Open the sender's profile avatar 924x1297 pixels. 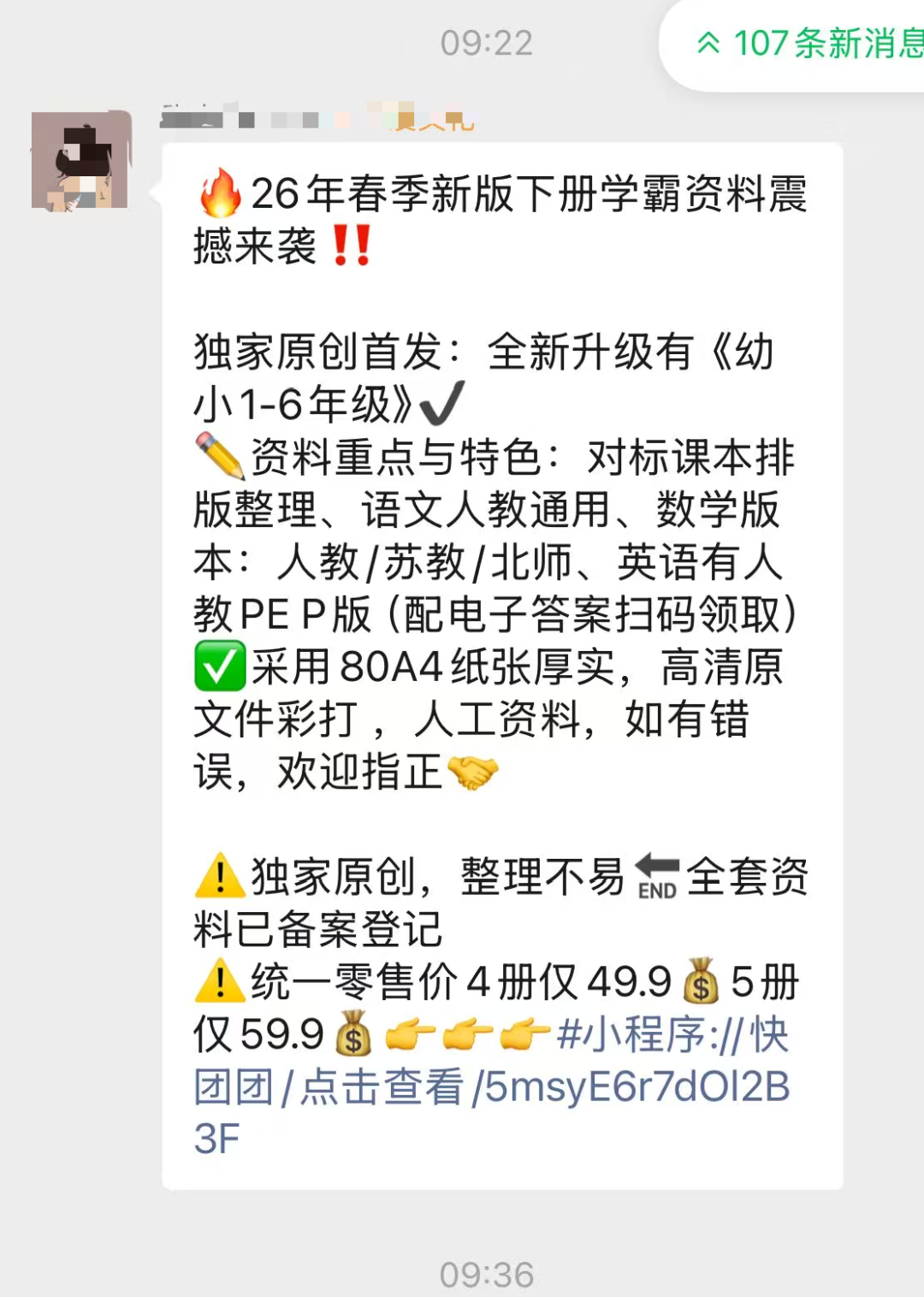click(81, 161)
